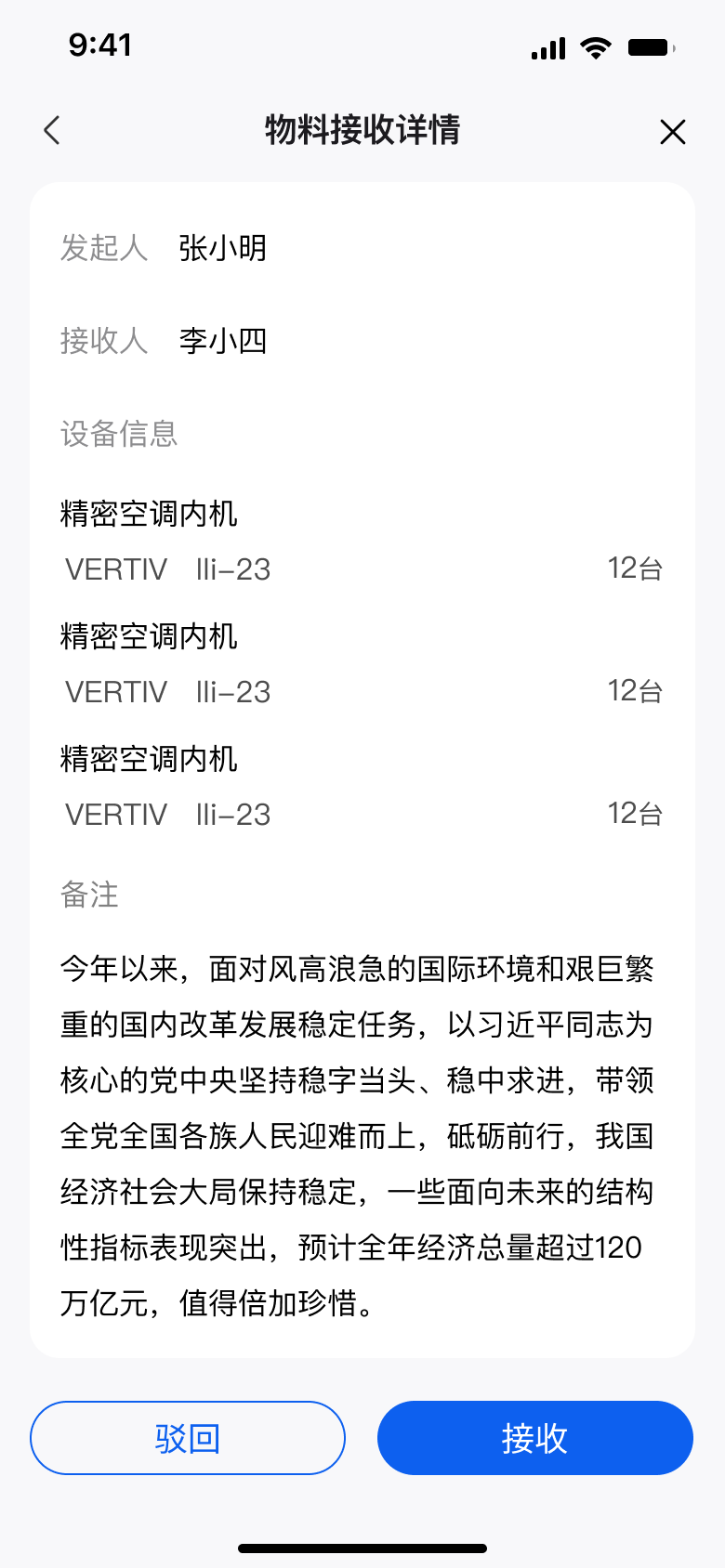
Task: Tap 接收 to accept the material
Action: click(535, 1438)
